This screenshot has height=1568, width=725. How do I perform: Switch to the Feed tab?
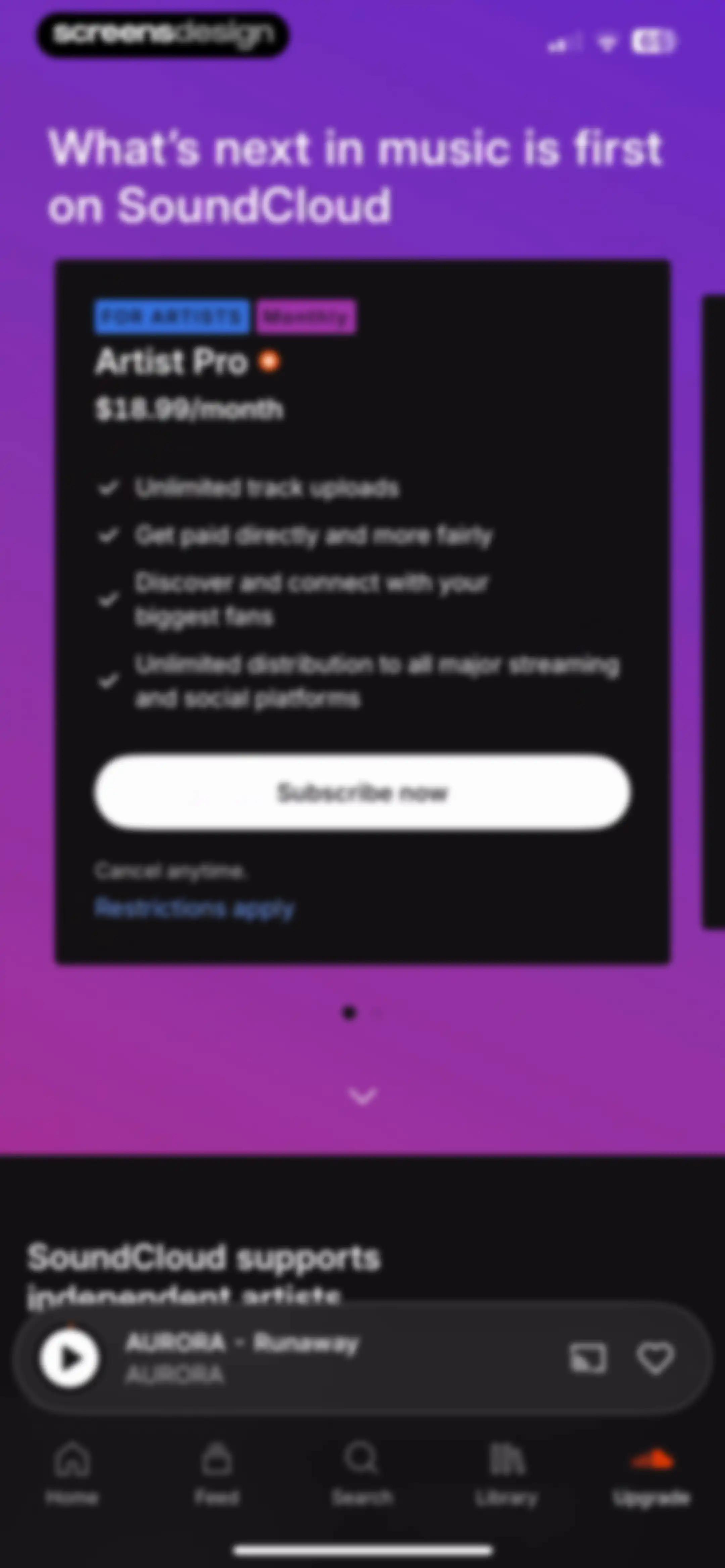click(217, 1472)
